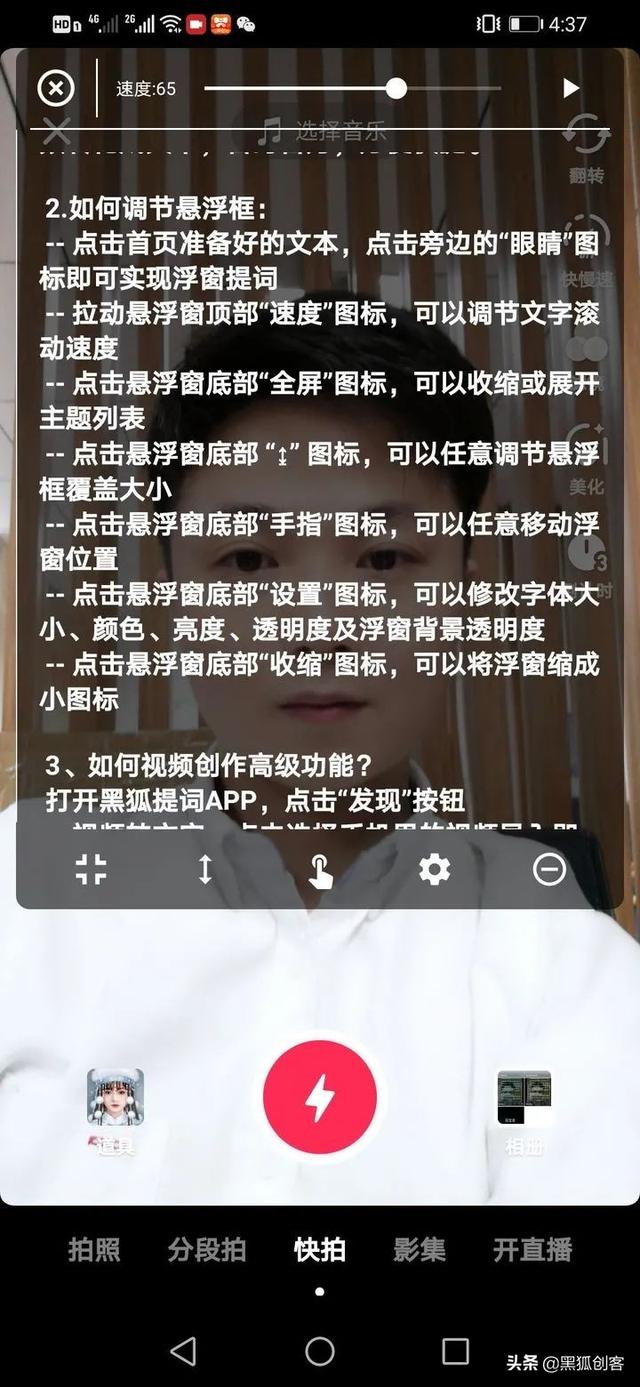Start recording with the red lightning button
This screenshot has width=640, height=1387.
click(x=320, y=1097)
